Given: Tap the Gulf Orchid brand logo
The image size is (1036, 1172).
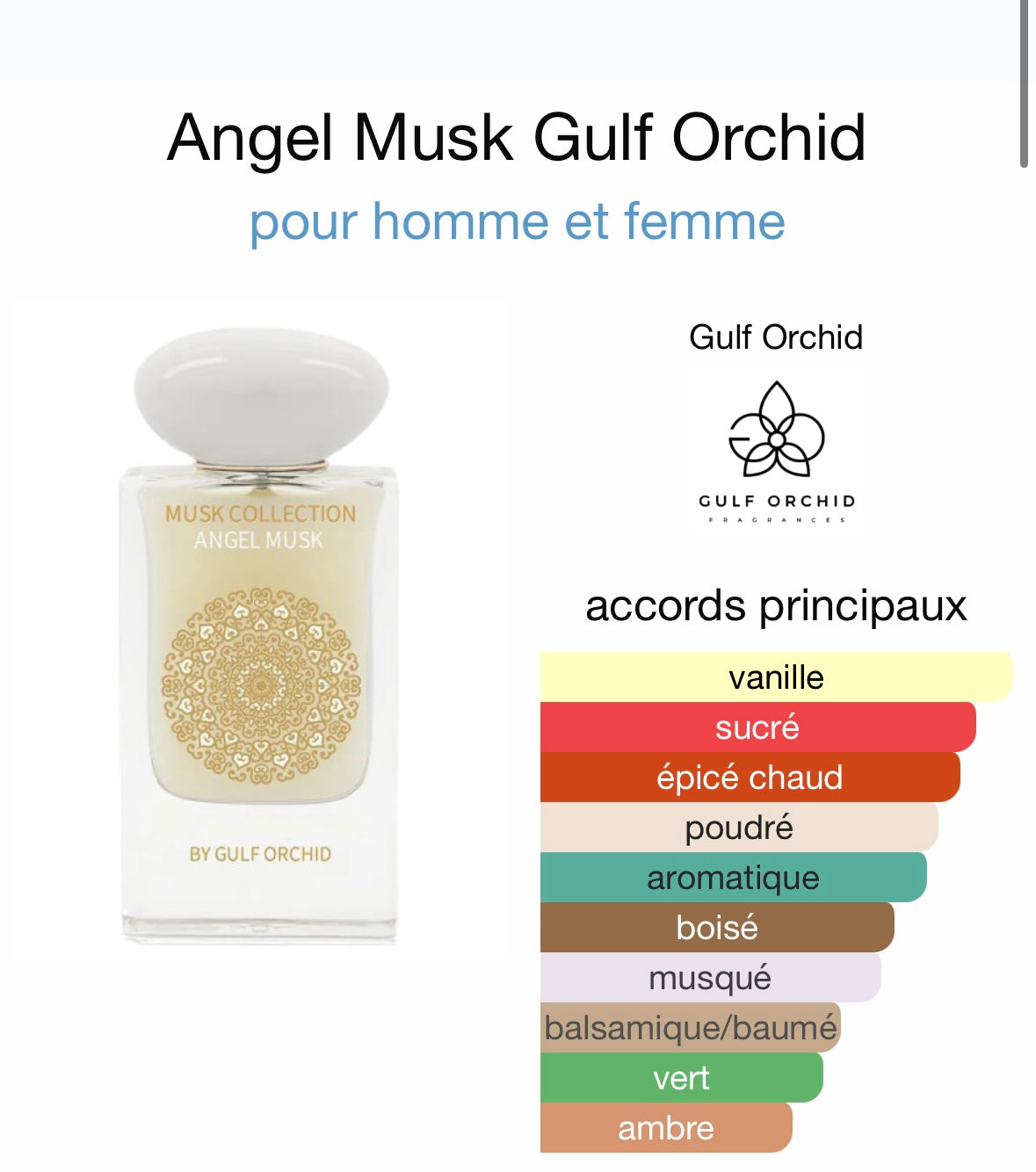Looking at the screenshot, I should (x=776, y=452).
